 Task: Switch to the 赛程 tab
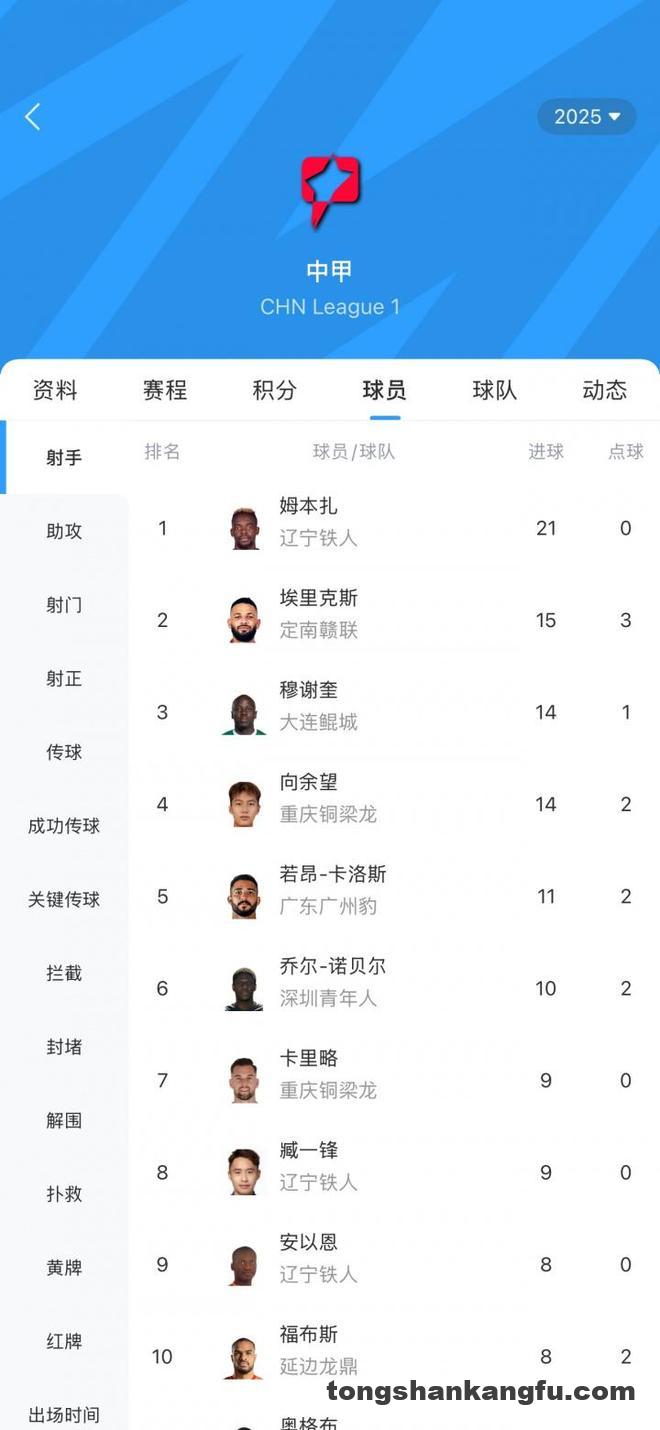(165, 390)
